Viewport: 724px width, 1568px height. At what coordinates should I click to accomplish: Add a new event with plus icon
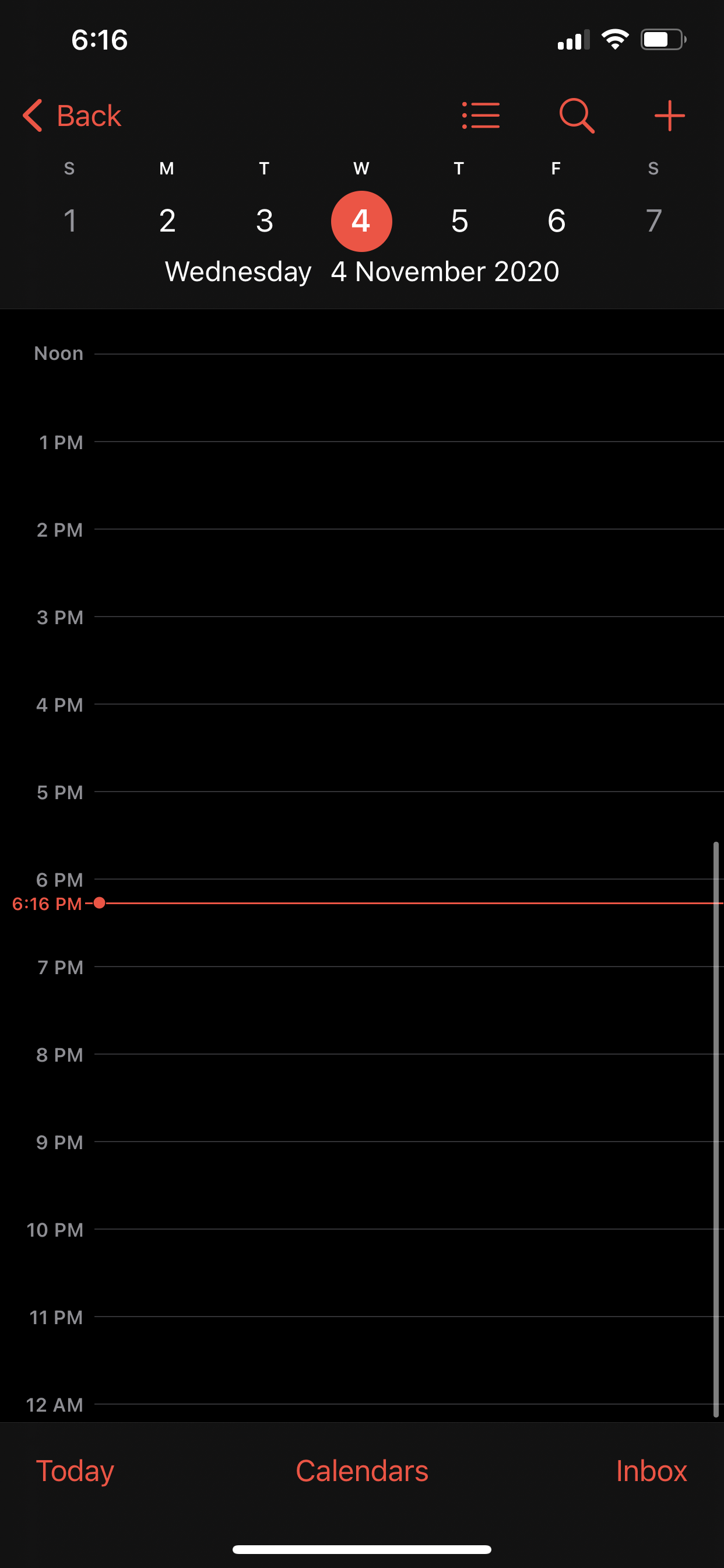tap(669, 116)
